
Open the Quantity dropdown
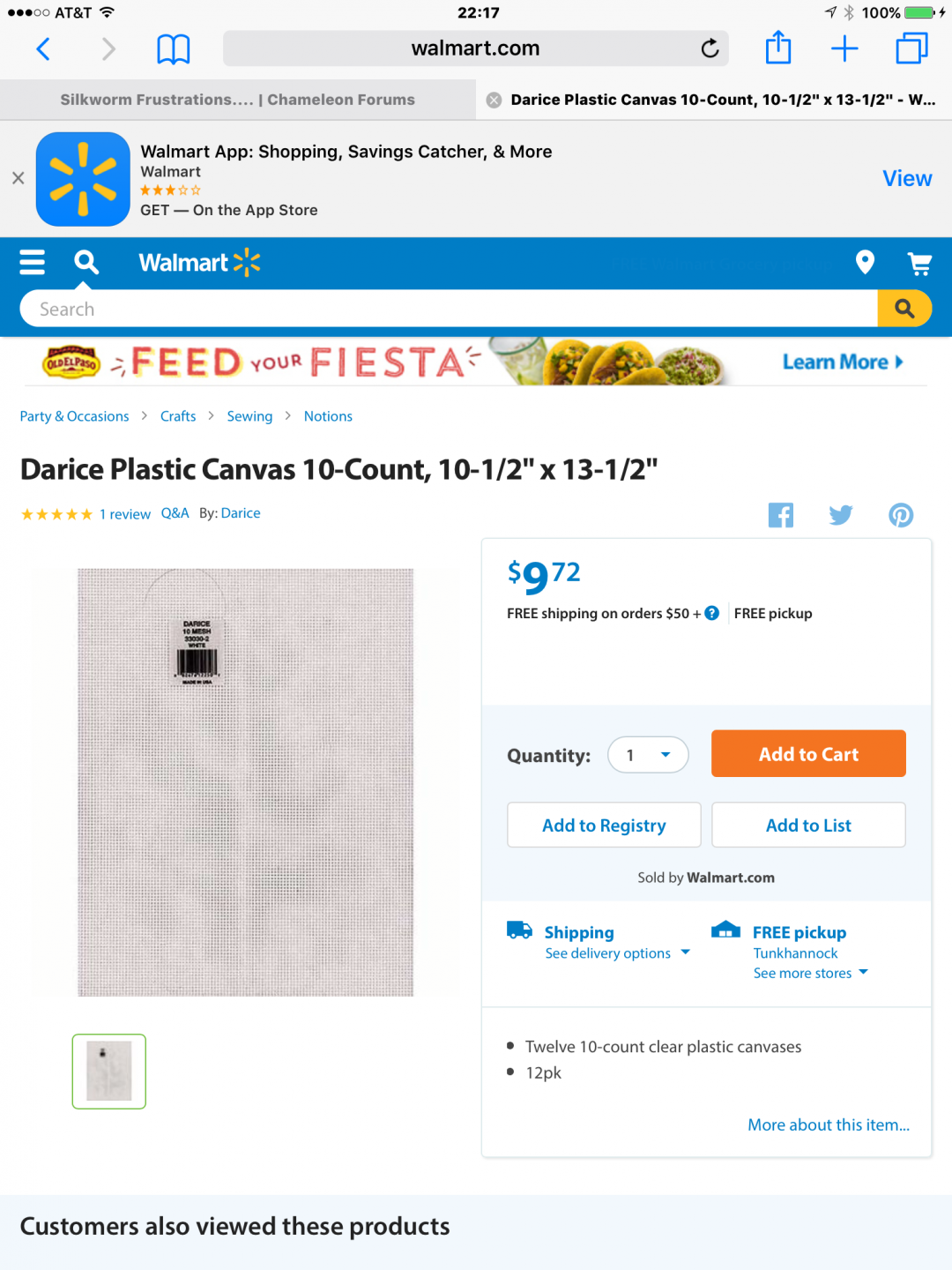[648, 755]
